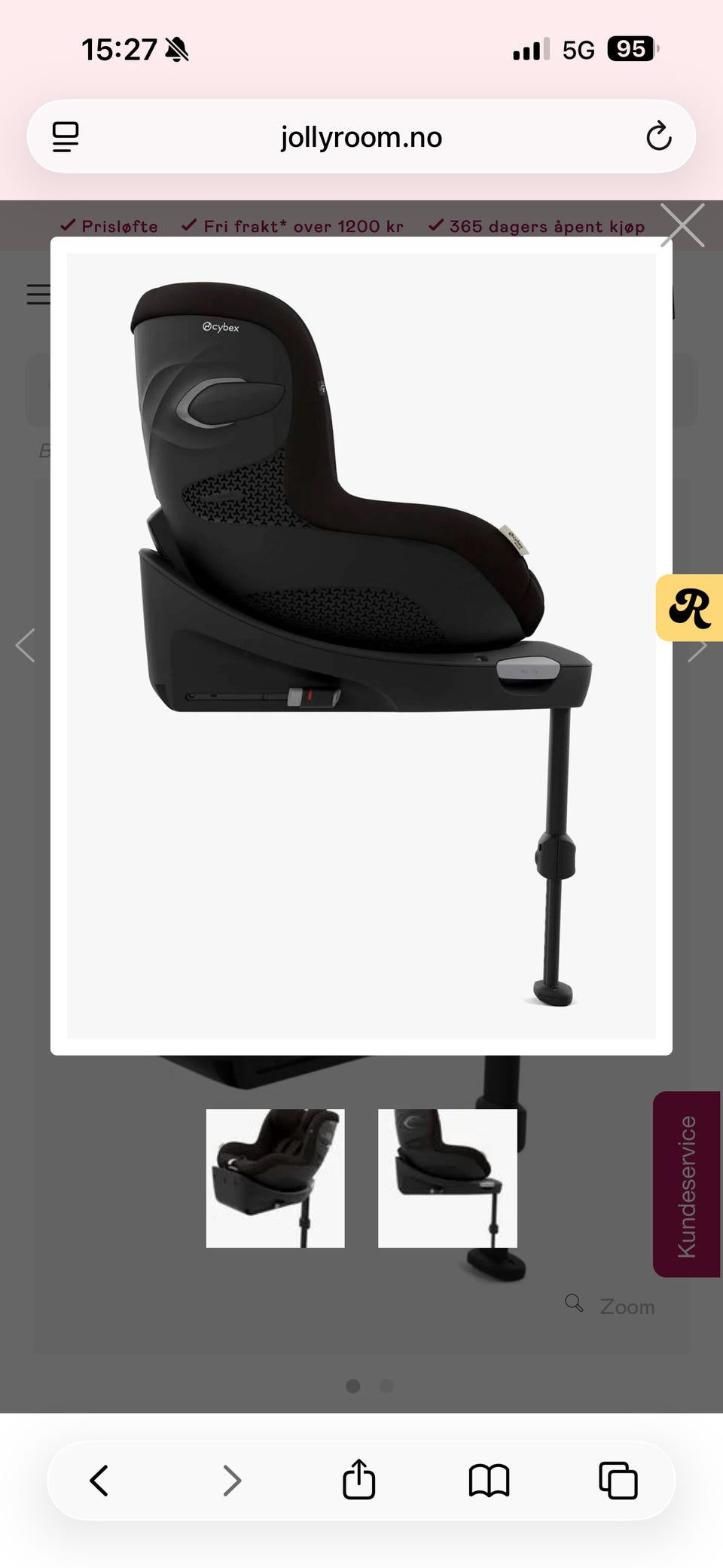723x1568 pixels.
Task: Close the enlarged product image overlay
Action: pos(682,225)
